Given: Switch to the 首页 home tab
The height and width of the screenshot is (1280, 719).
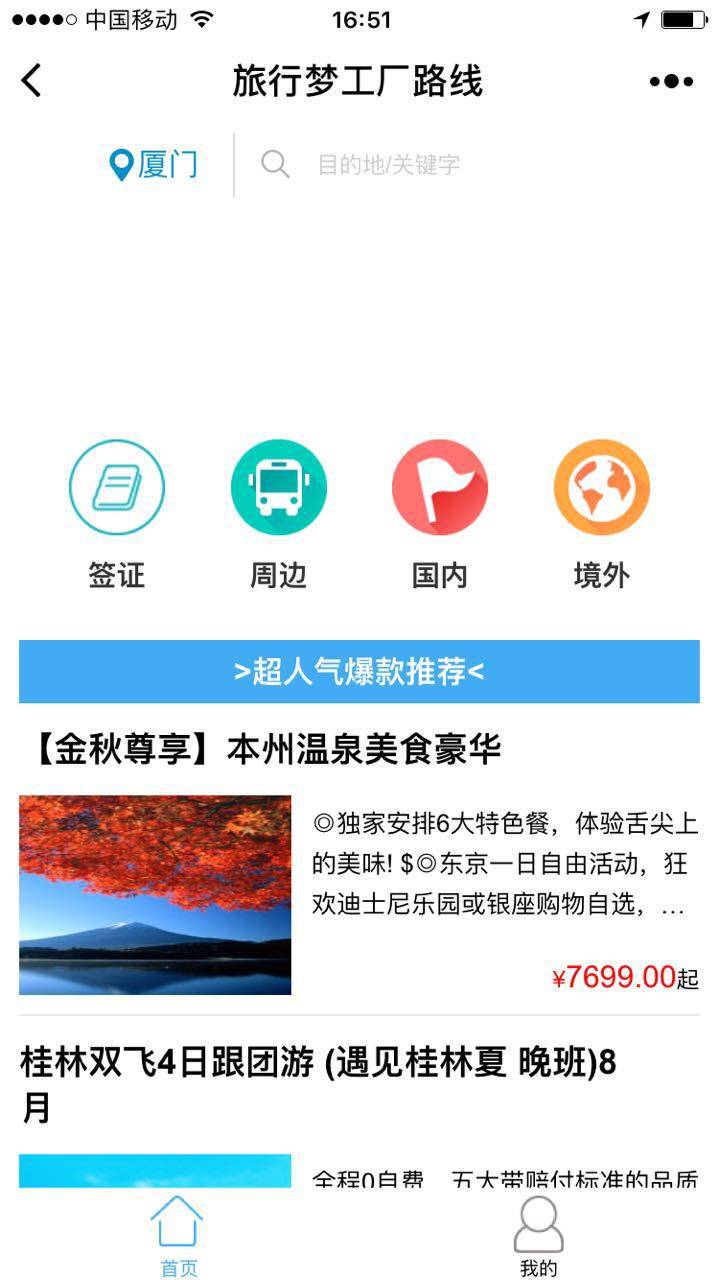Looking at the screenshot, I should tap(178, 1236).
